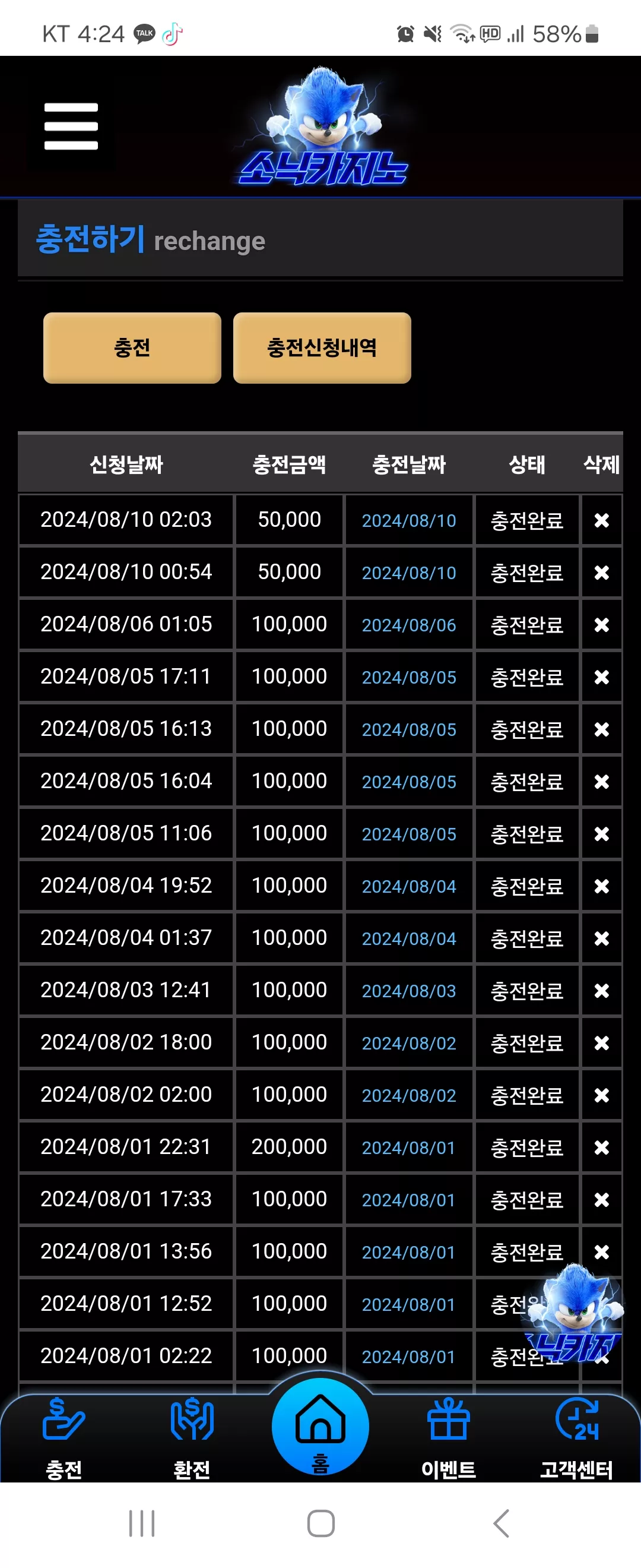
Task: Open the 고객센터 support tab
Action: tap(576, 1439)
